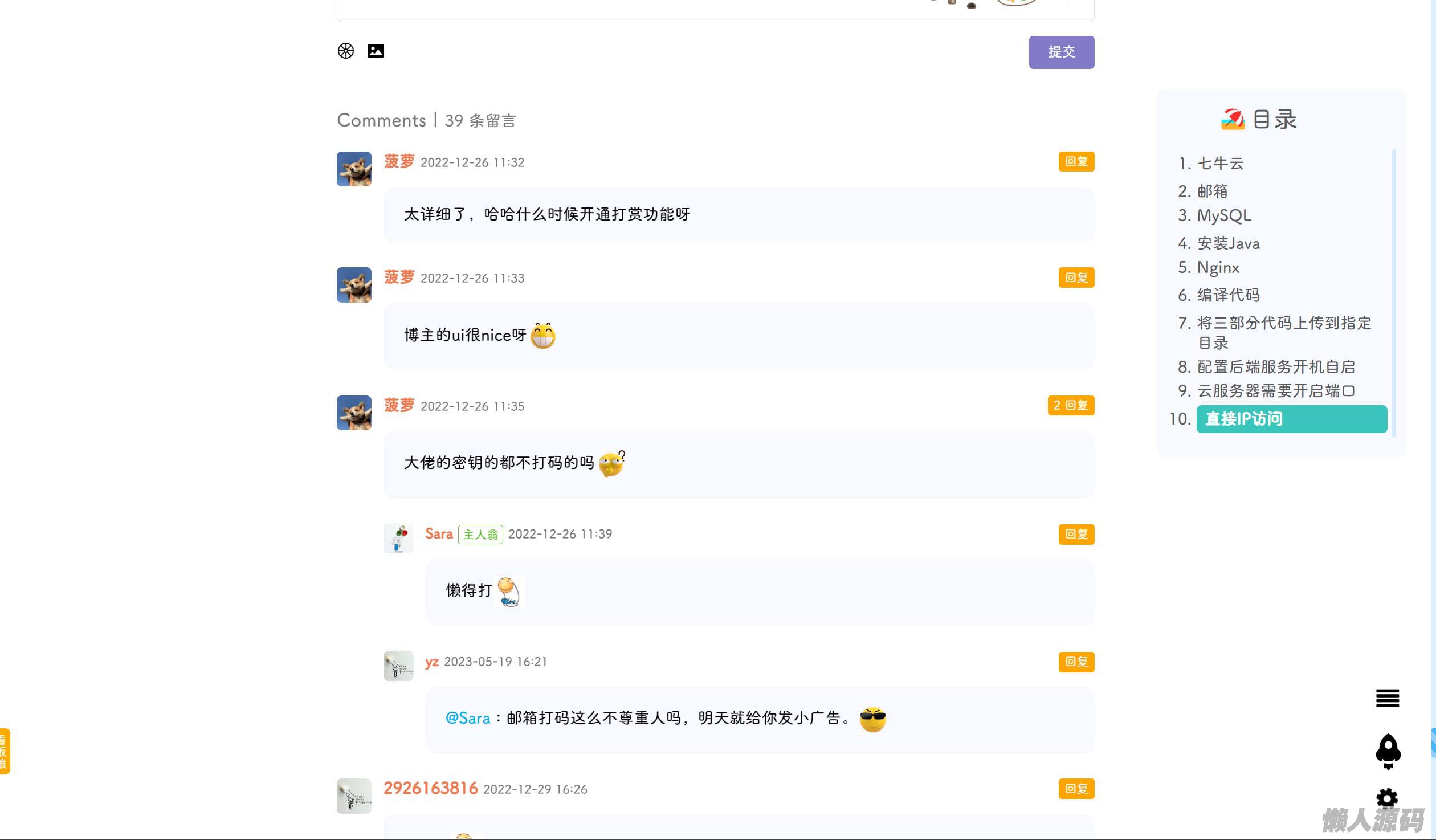This screenshot has width=1436, height=840.
Task: Reply to yz's comment
Action: [1076, 662]
